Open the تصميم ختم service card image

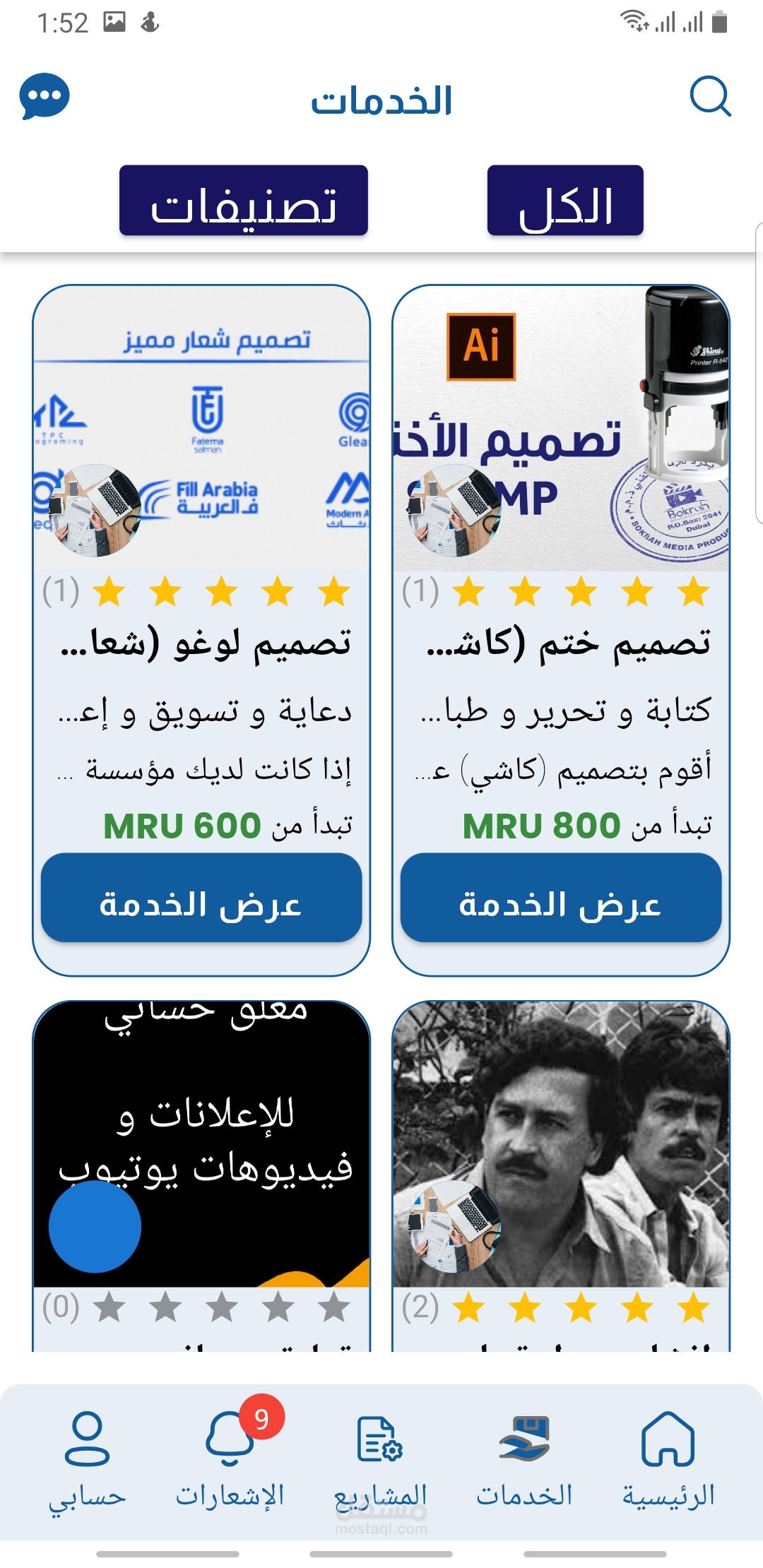(561, 429)
